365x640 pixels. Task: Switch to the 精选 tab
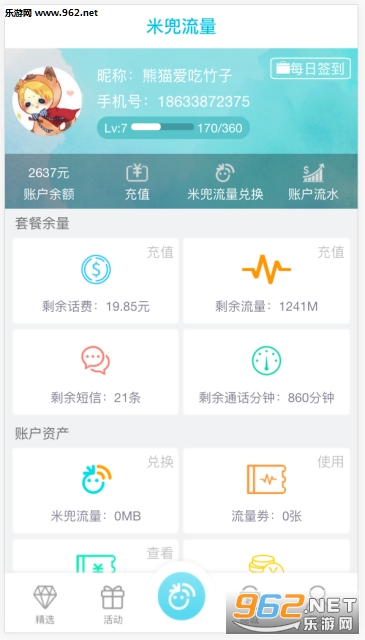pyautogui.click(x=45, y=605)
